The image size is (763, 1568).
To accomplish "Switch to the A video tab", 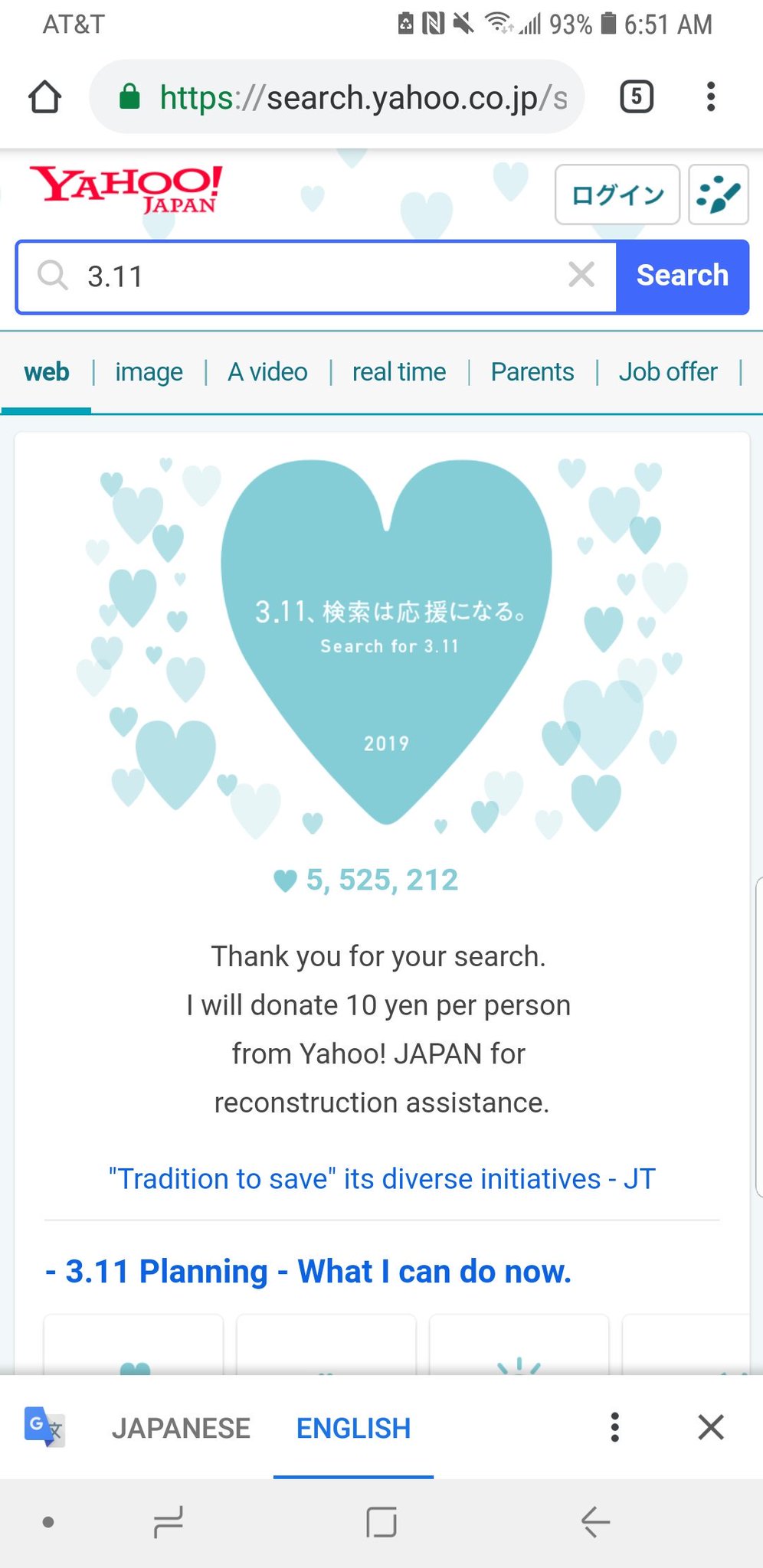I will tap(267, 372).
